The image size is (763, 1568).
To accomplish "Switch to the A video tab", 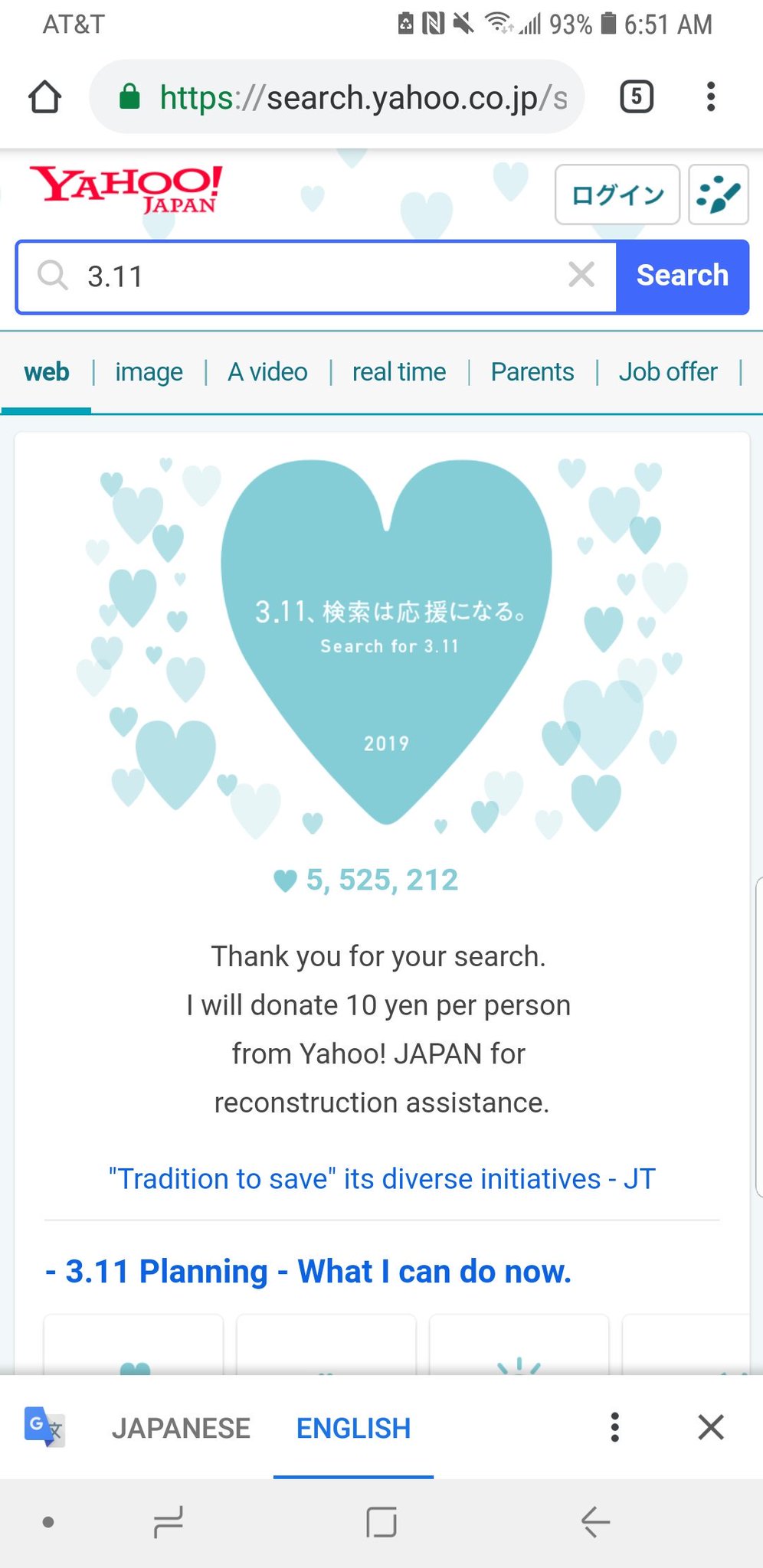I will tap(267, 372).
